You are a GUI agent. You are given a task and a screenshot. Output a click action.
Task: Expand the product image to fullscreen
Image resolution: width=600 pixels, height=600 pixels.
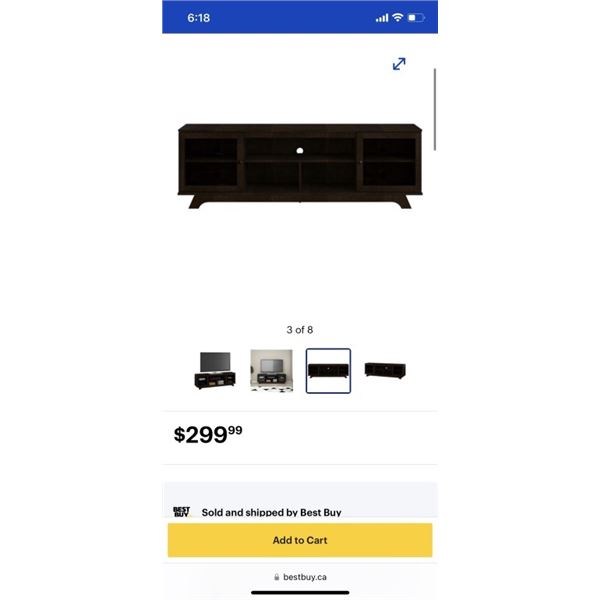coord(399,64)
